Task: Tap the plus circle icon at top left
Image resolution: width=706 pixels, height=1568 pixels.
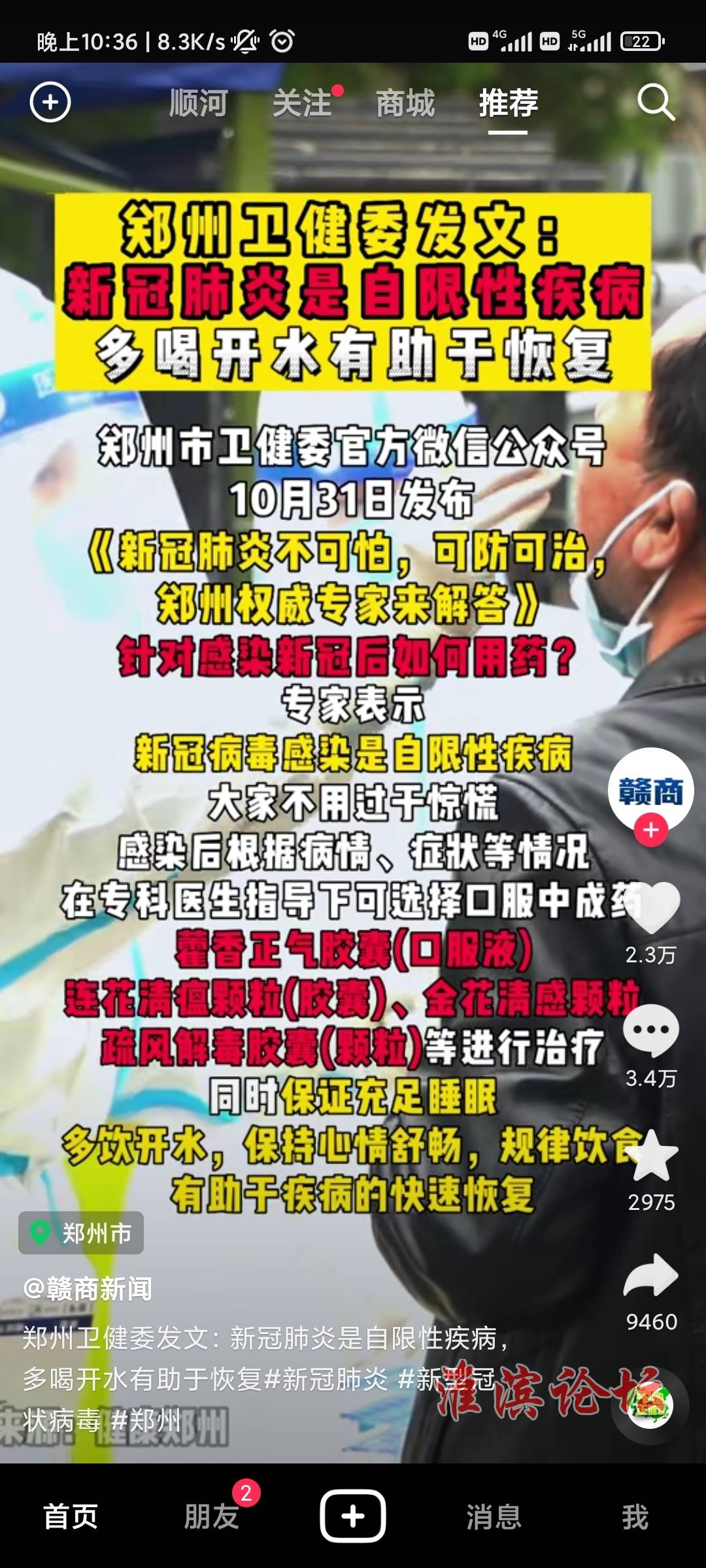Action: pos(50,103)
